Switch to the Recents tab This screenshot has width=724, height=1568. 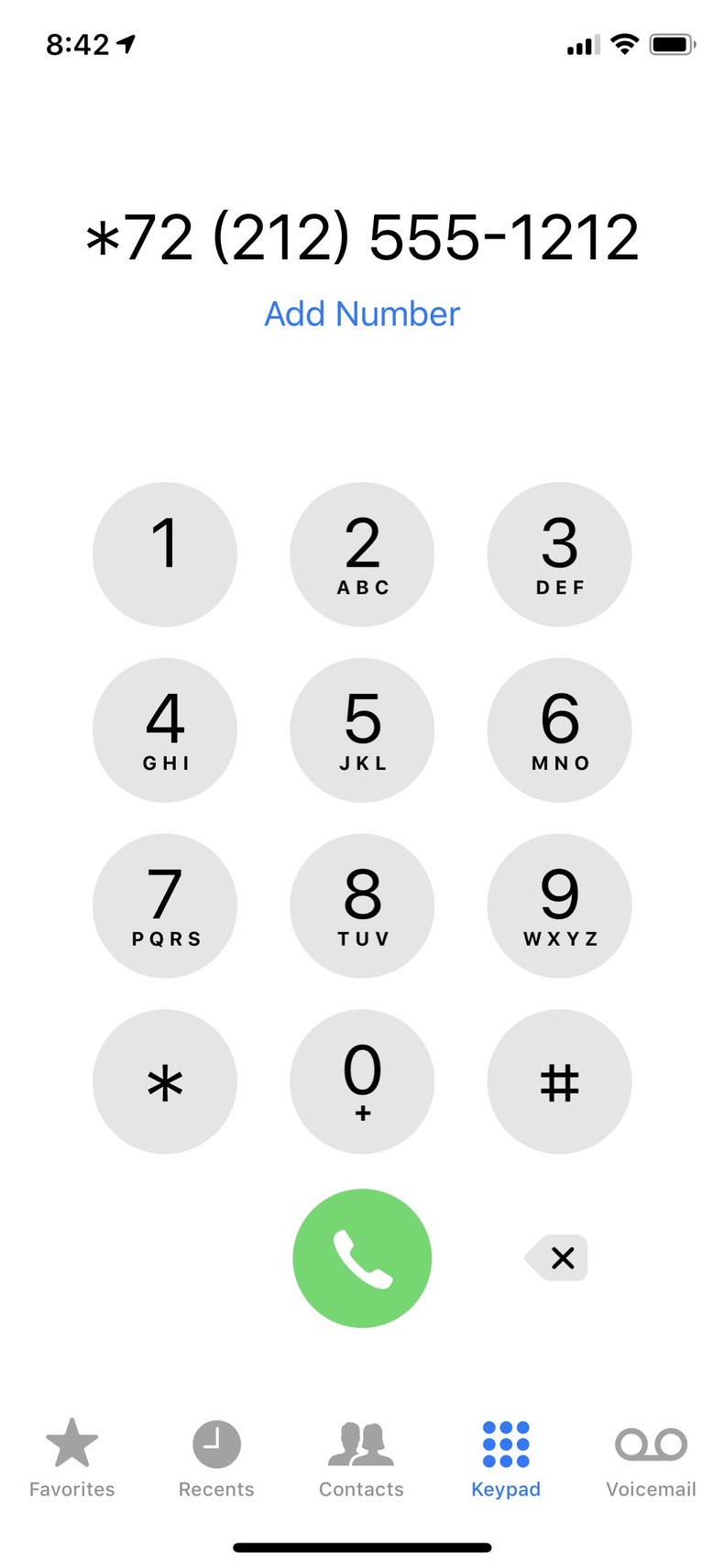pyautogui.click(x=216, y=1457)
